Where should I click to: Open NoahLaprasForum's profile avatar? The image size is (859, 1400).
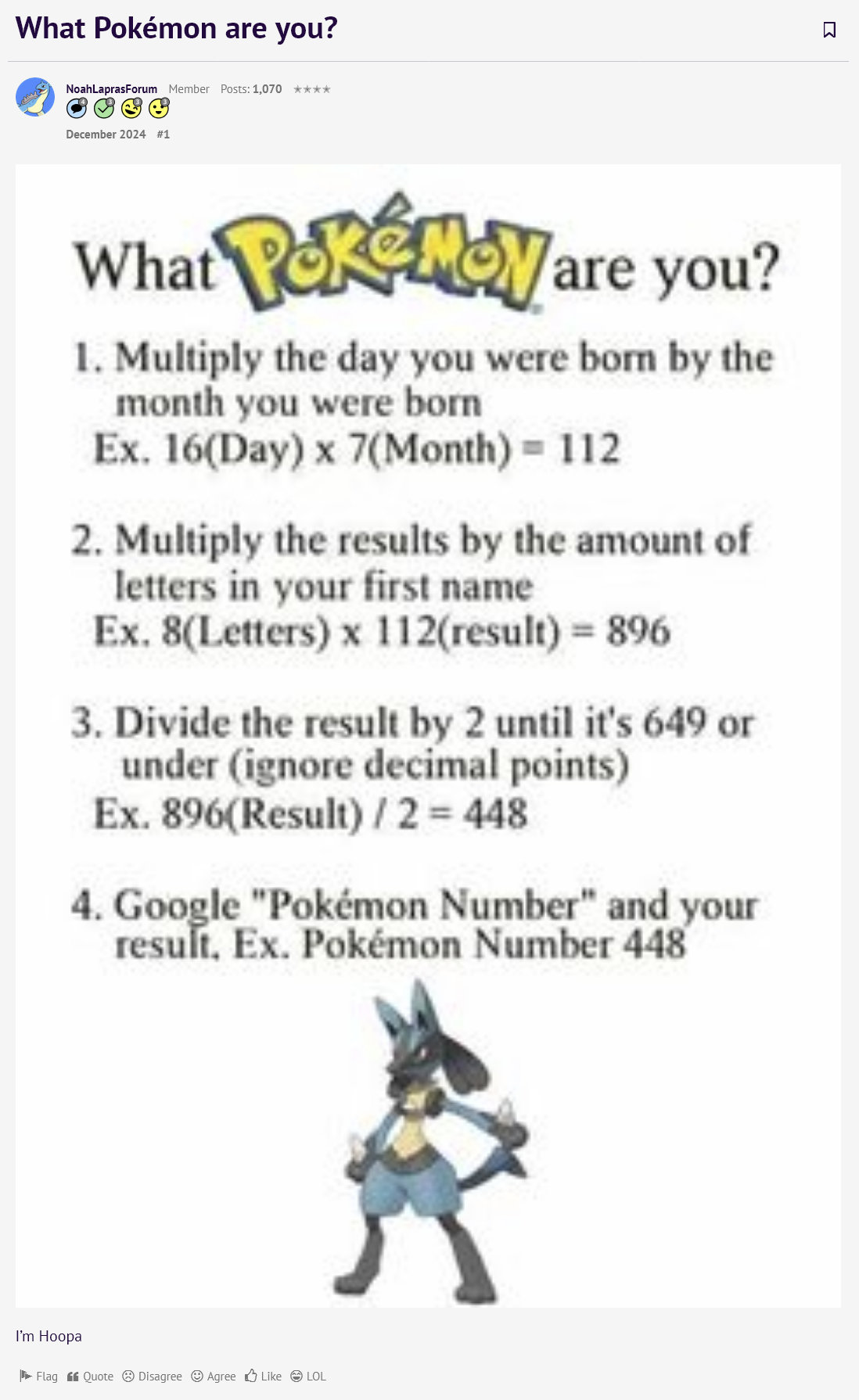point(35,97)
